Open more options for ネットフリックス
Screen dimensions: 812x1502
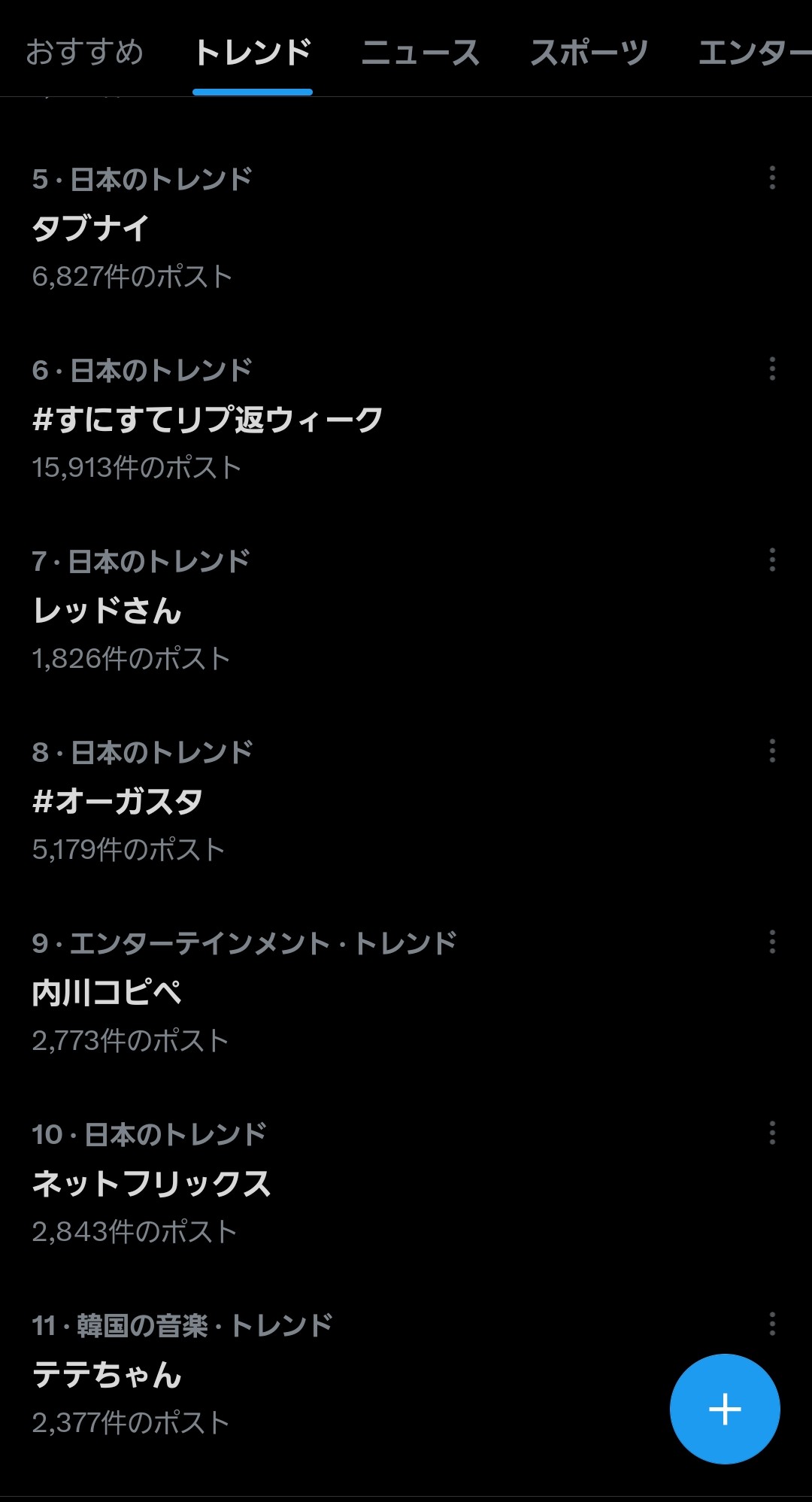(x=772, y=1133)
